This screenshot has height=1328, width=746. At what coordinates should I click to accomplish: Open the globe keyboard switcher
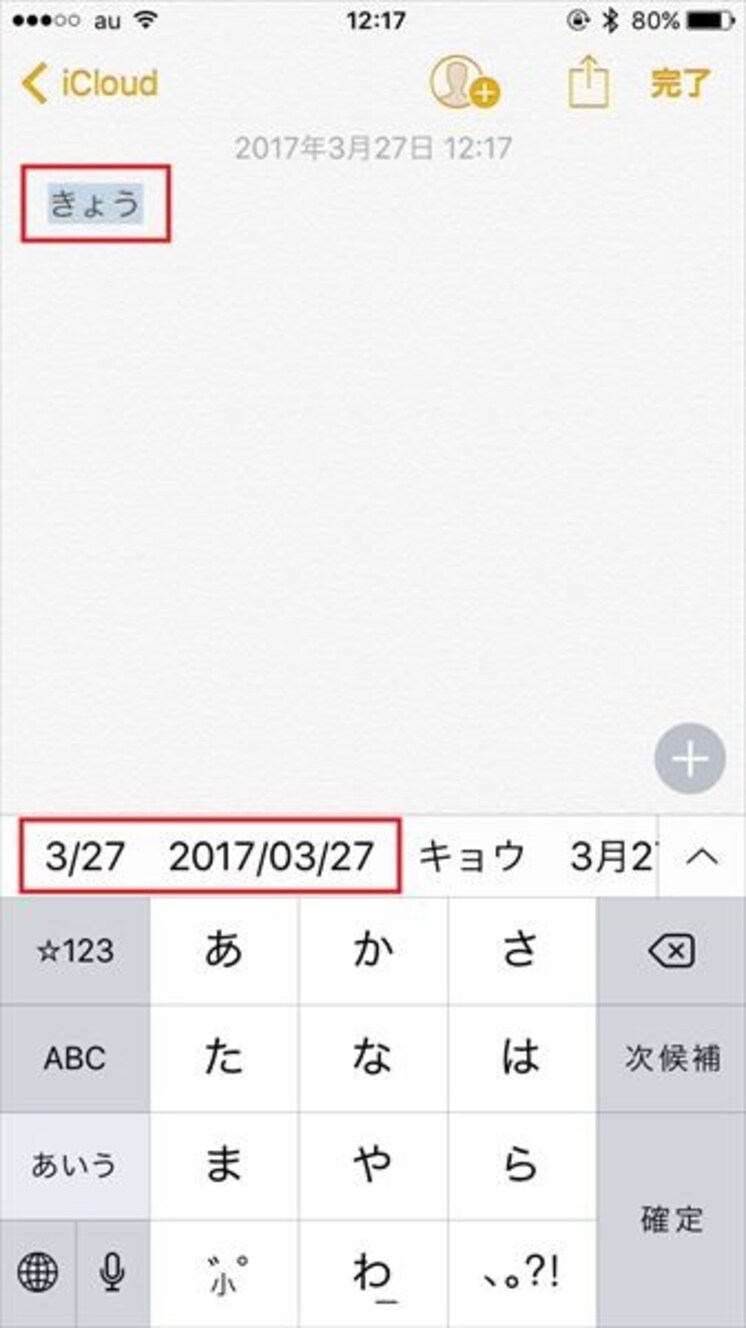pos(38,1273)
